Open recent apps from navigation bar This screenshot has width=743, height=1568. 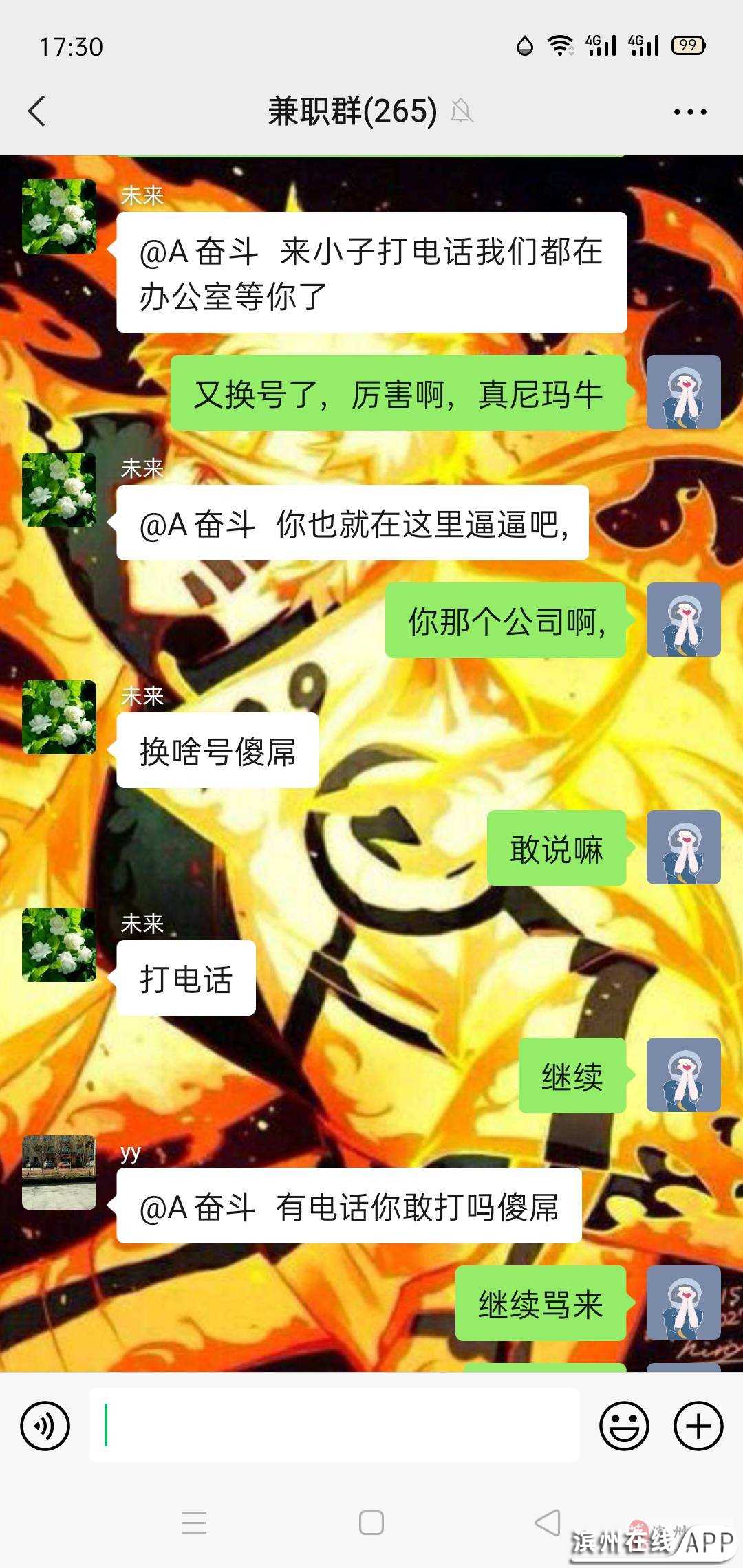(194, 1523)
